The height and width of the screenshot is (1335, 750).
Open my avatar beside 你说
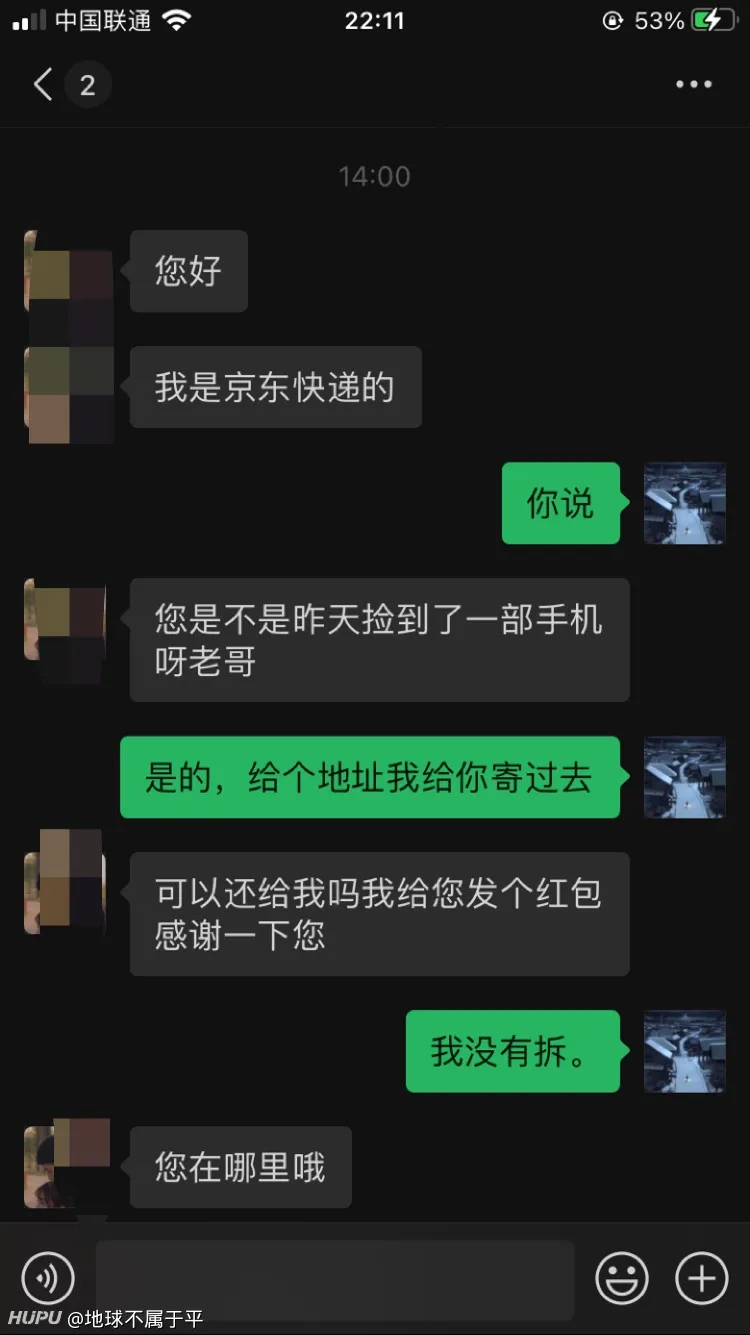(x=684, y=503)
